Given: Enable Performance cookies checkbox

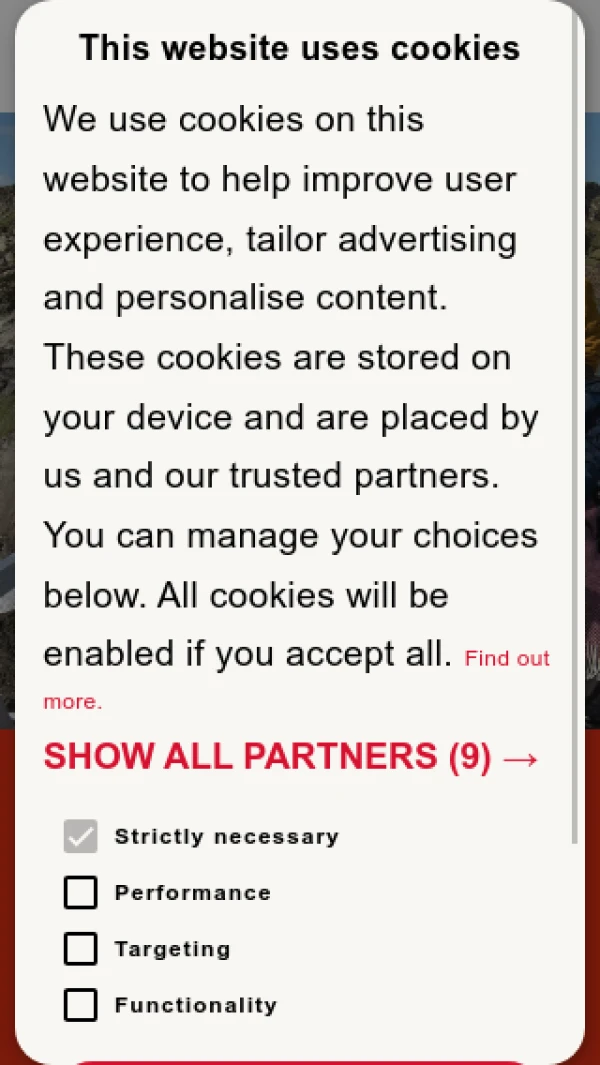Looking at the screenshot, I should click(81, 893).
